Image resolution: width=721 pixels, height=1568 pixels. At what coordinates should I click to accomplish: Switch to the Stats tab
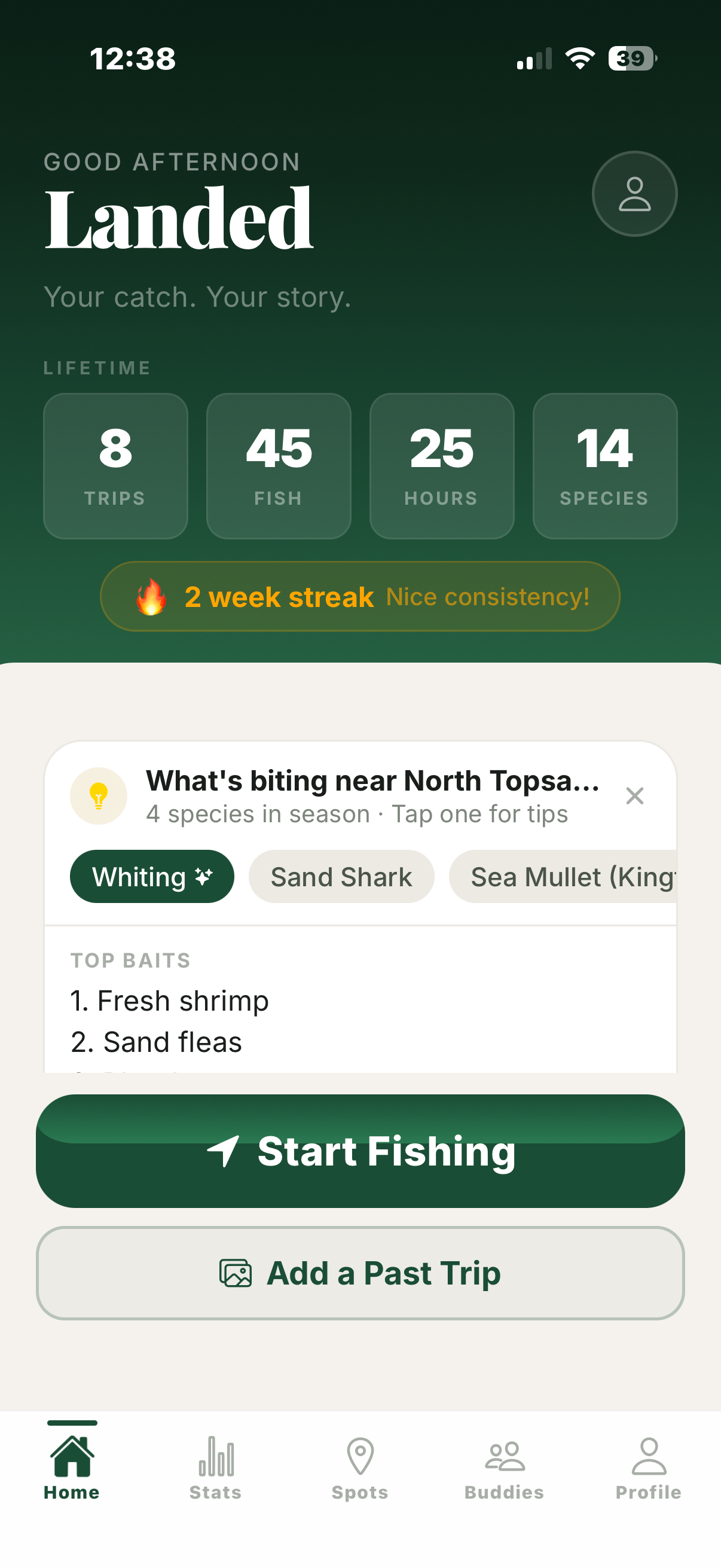pos(216,1467)
